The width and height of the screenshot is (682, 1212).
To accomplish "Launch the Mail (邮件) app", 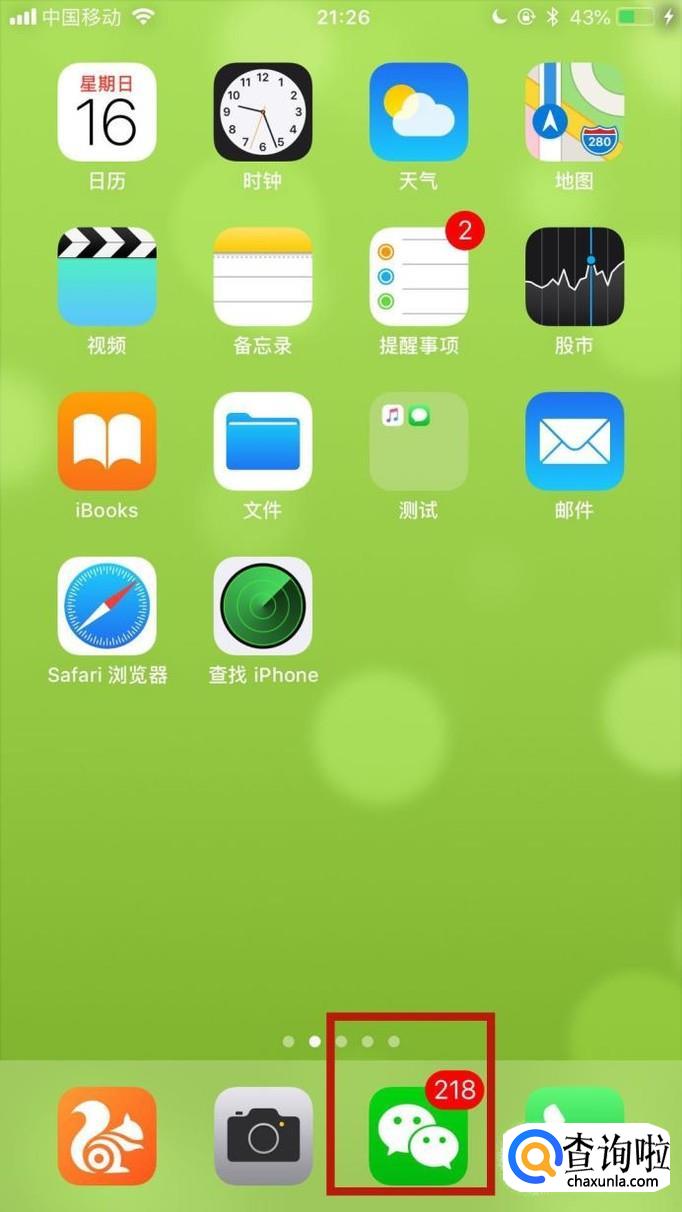I will point(575,441).
